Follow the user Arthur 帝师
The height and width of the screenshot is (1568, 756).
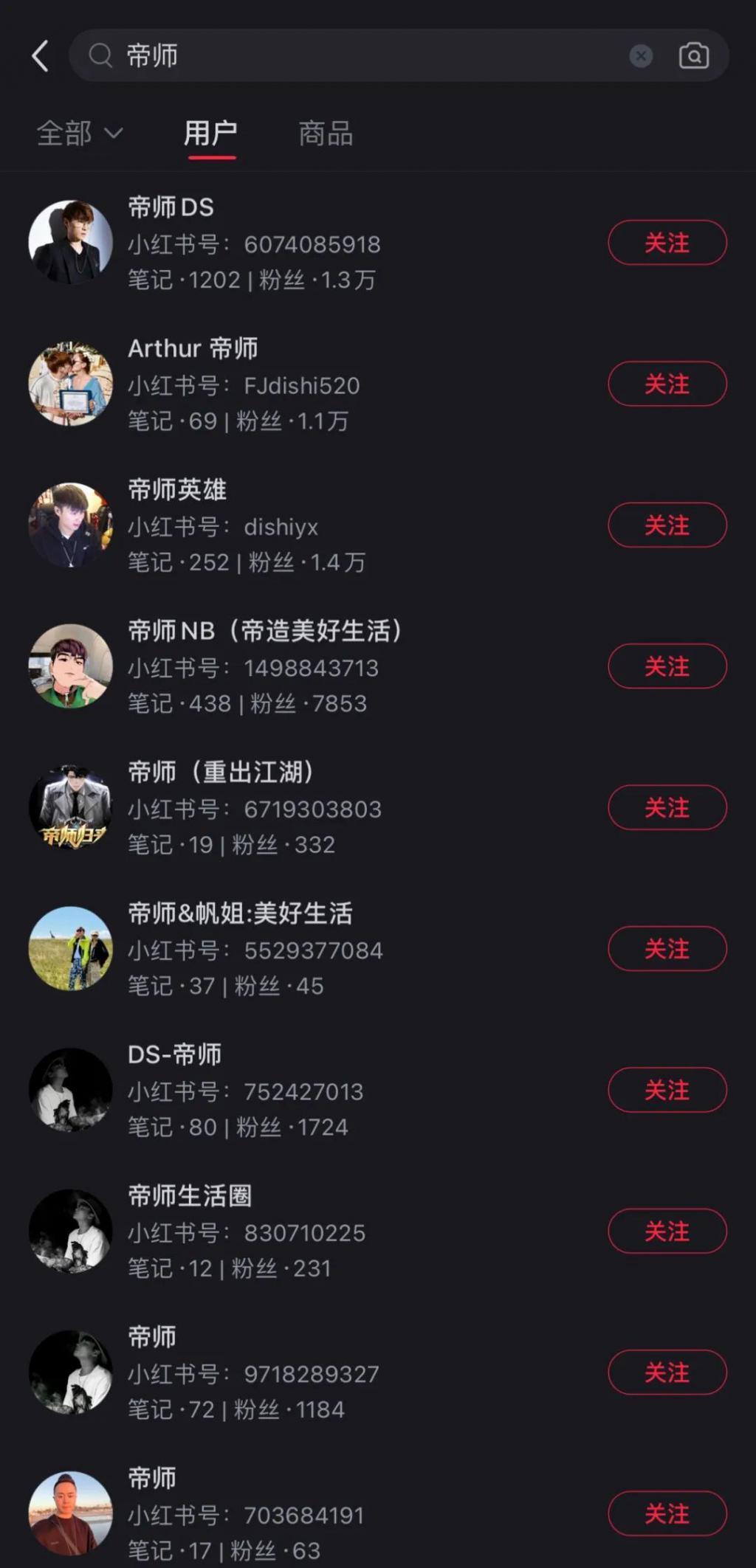coord(667,384)
